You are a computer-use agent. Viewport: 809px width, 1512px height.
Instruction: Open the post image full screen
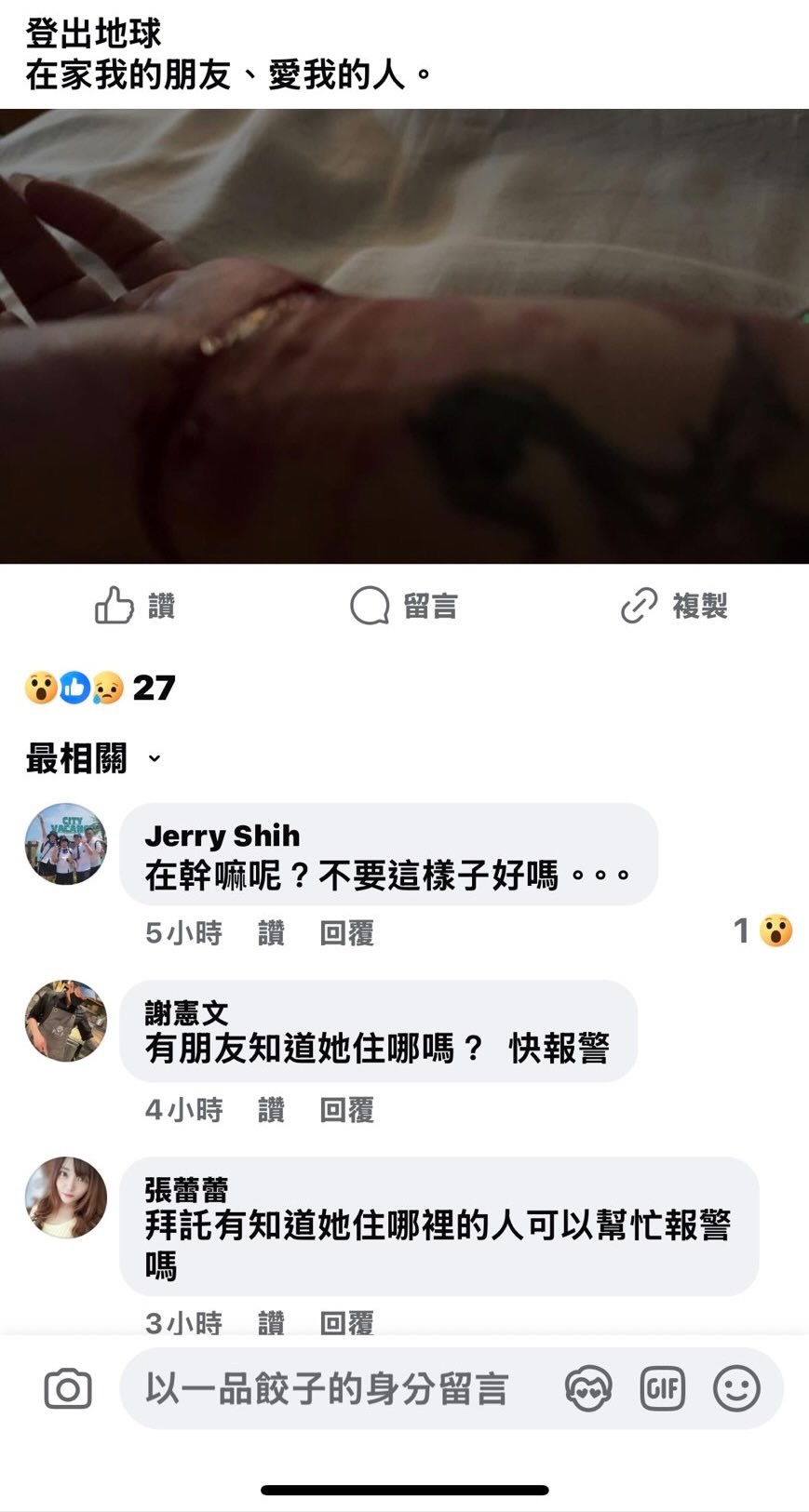404,336
